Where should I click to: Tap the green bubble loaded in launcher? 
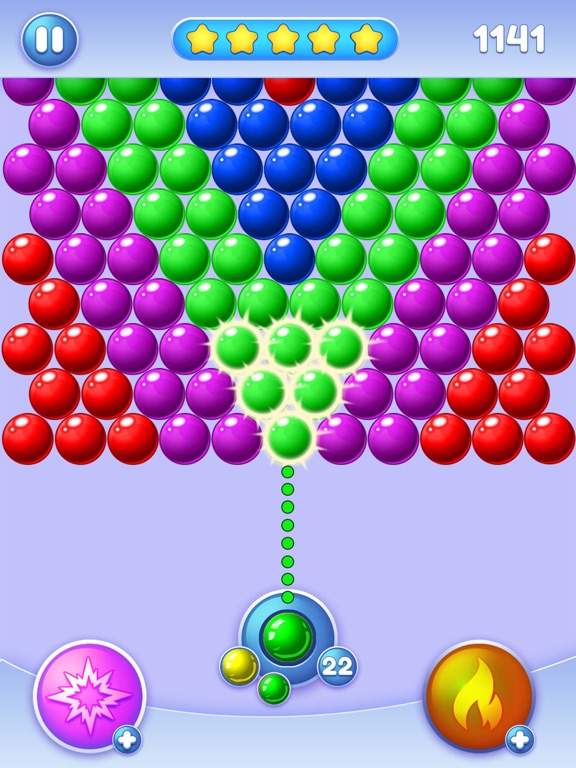[288, 638]
